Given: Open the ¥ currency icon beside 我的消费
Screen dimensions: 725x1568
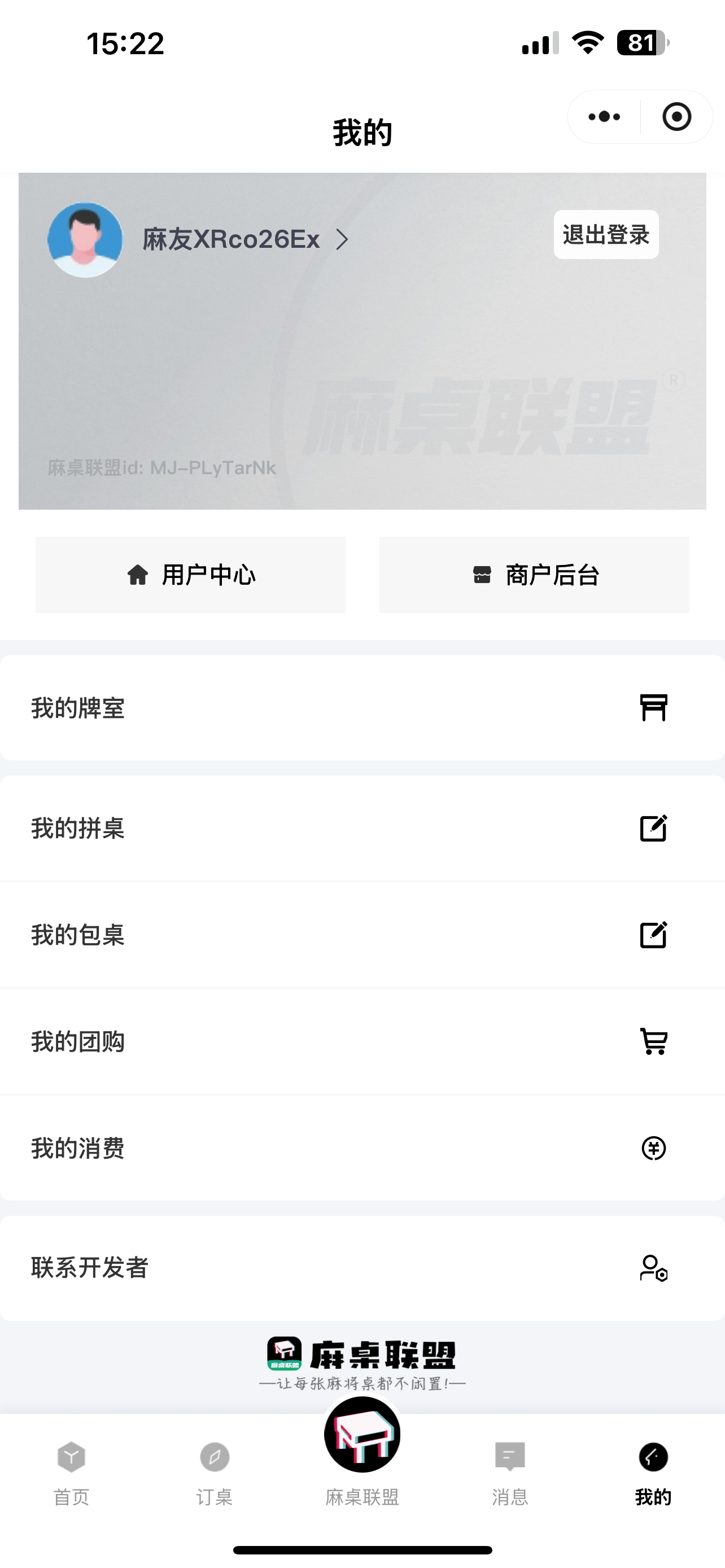Looking at the screenshot, I should pos(654,1149).
